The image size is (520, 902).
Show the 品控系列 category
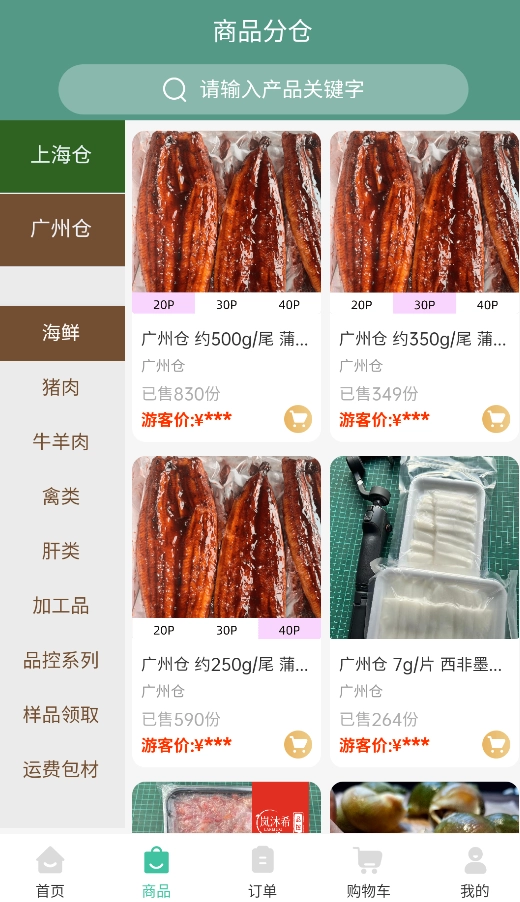tap(62, 660)
